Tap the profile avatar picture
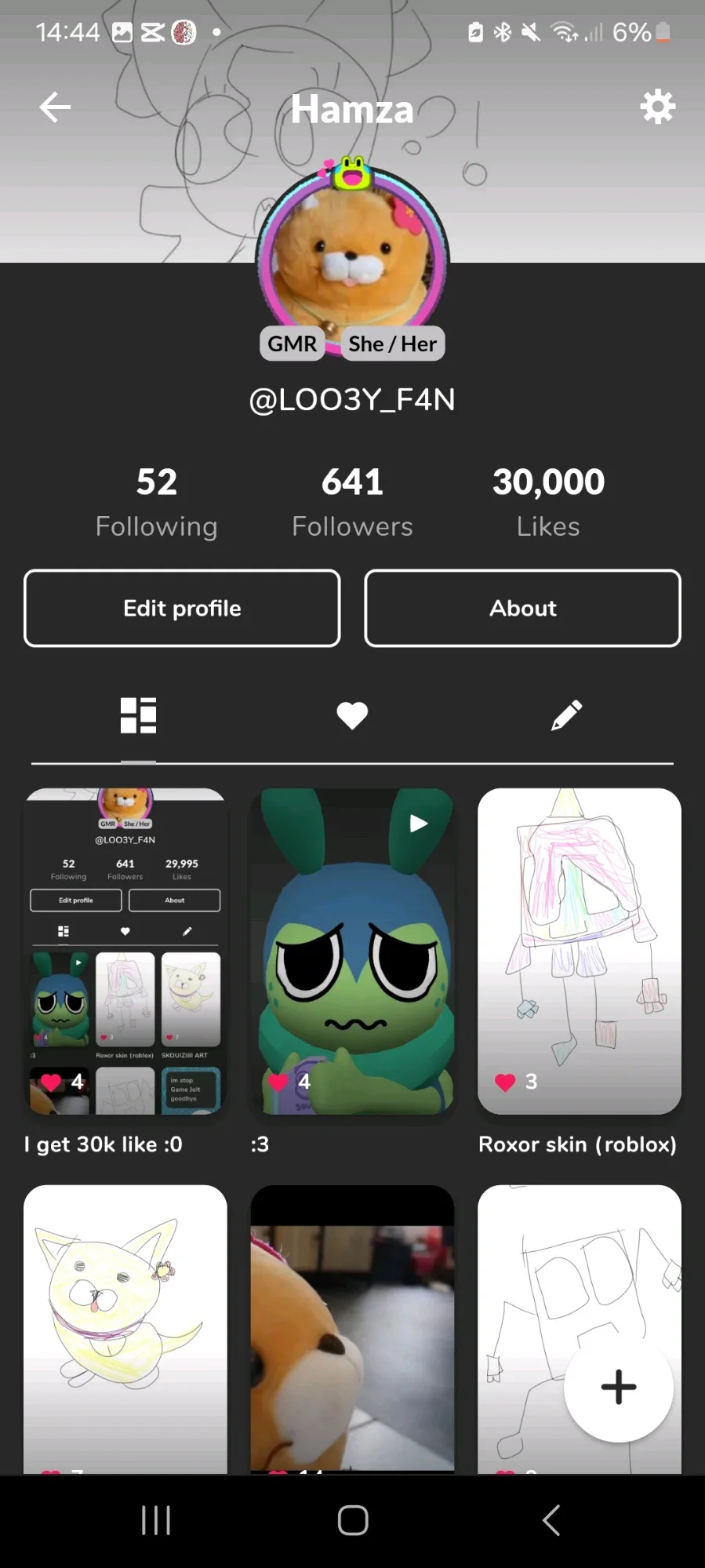The image size is (705, 1568). [352, 251]
